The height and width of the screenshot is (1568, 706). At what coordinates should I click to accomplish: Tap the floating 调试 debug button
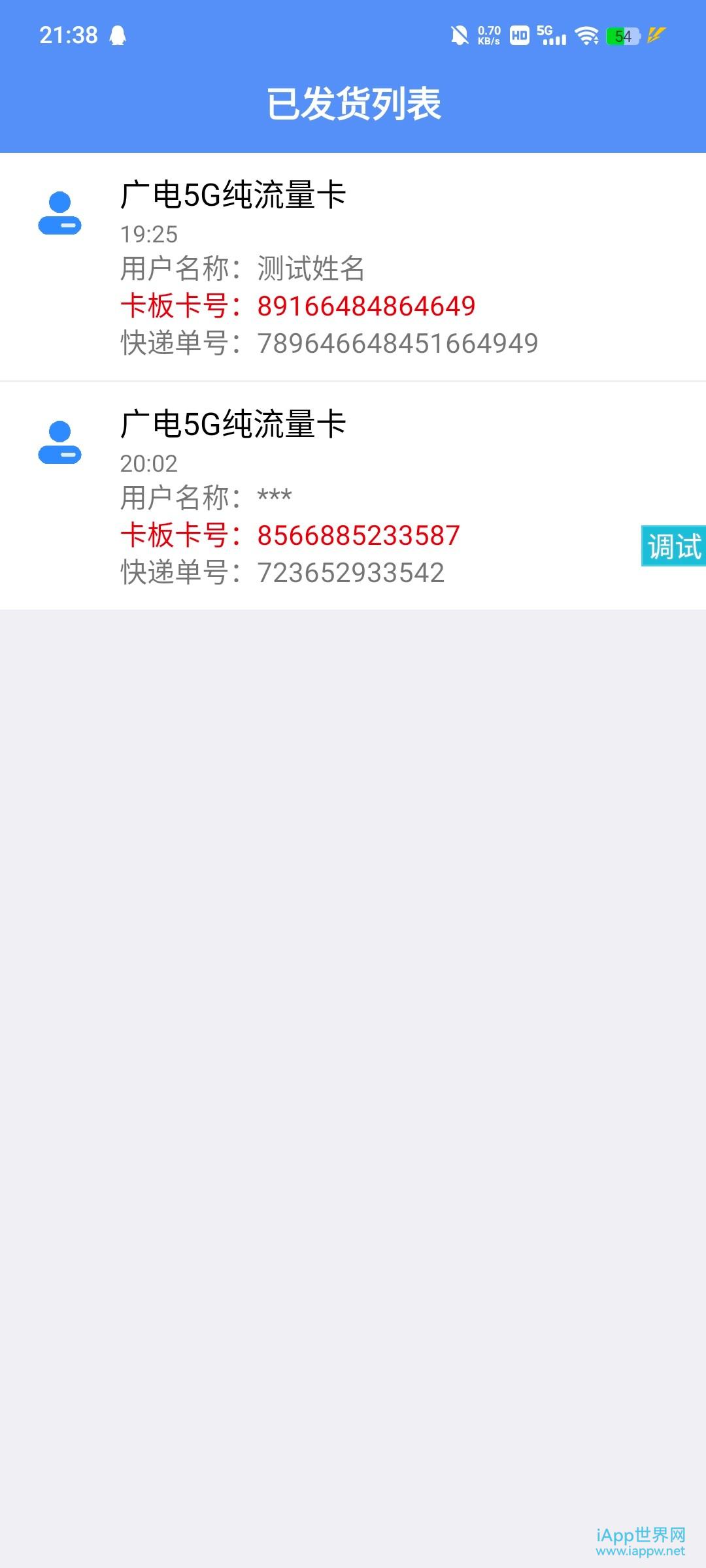(673, 546)
